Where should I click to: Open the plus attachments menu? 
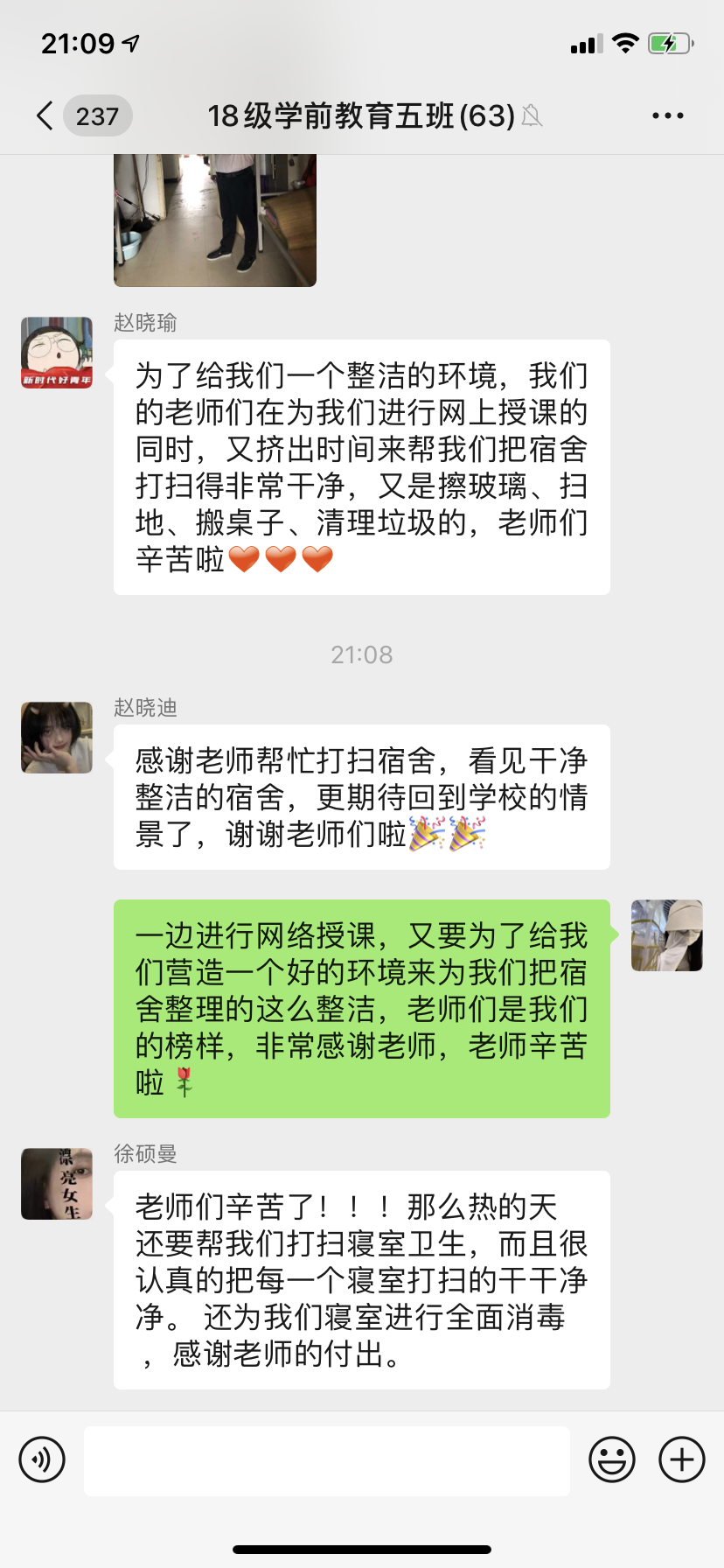click(682, 1459)
